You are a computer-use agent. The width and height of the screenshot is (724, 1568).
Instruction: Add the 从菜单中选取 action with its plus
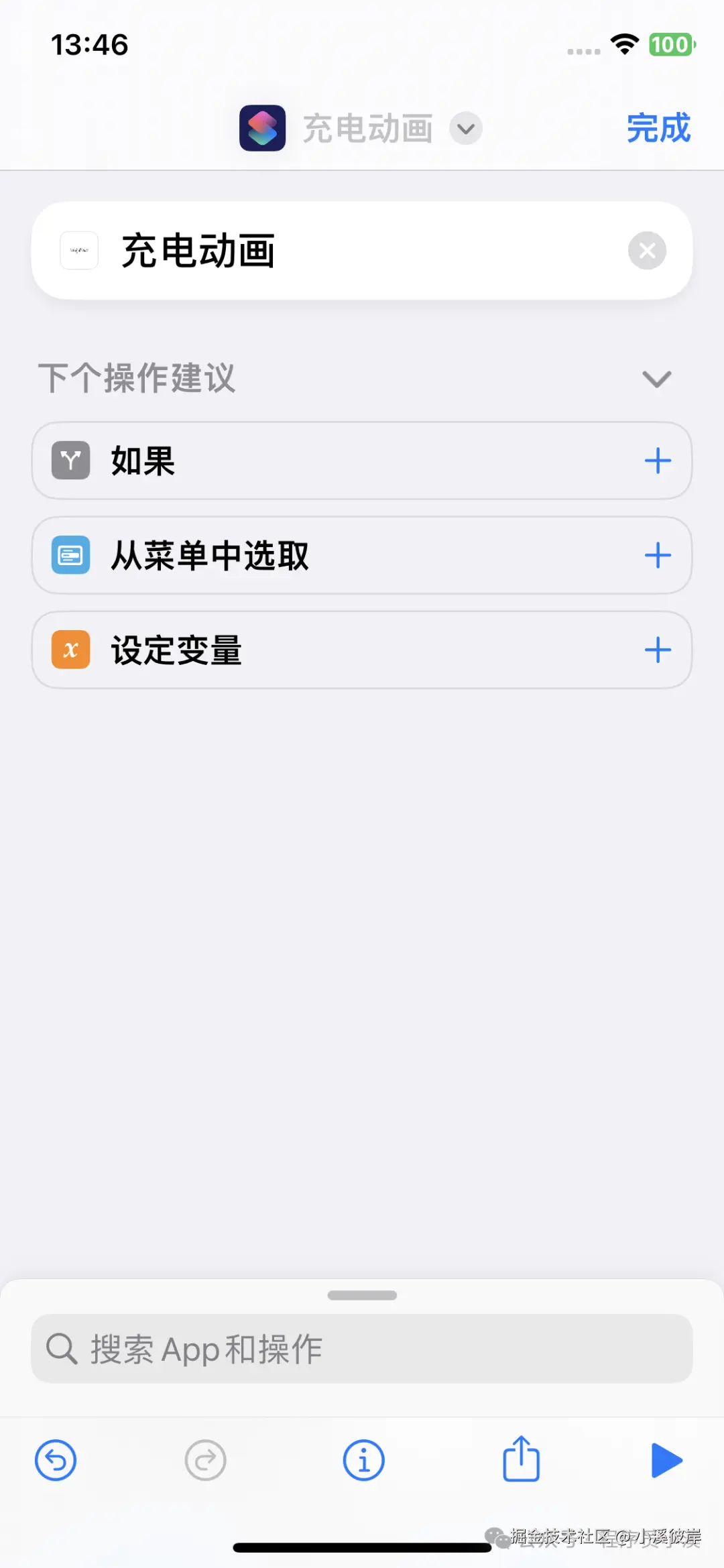click(658, 555)
